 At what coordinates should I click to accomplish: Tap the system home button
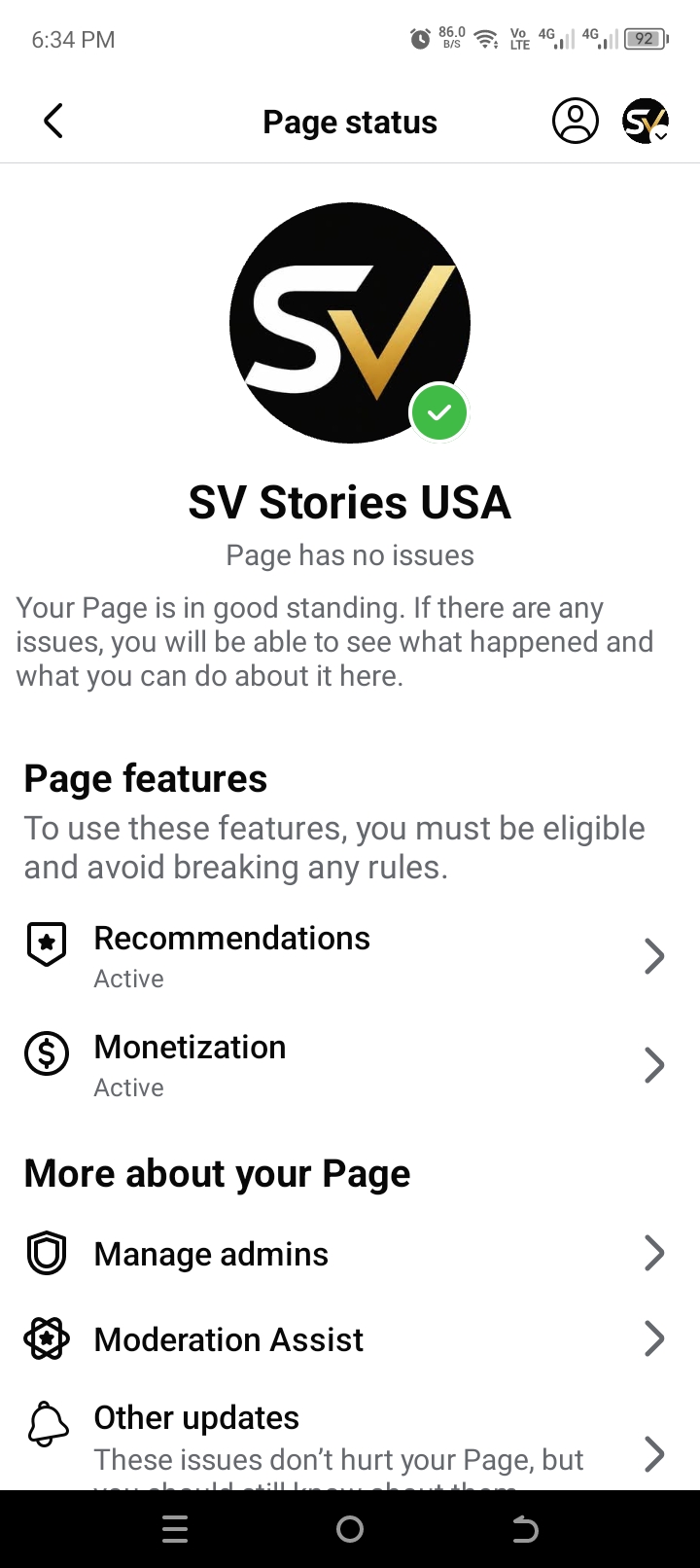350,1529
